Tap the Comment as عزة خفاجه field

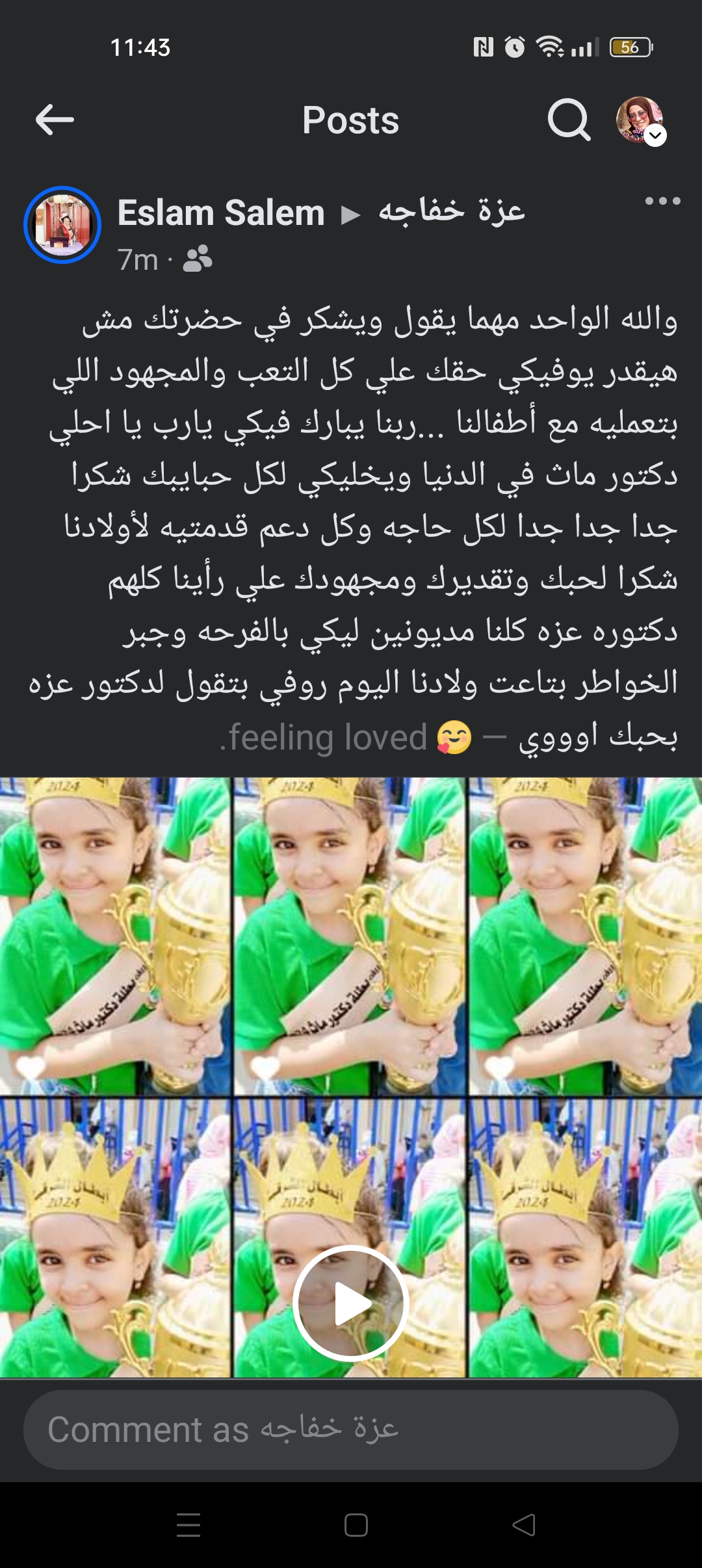pos(351,1430)
